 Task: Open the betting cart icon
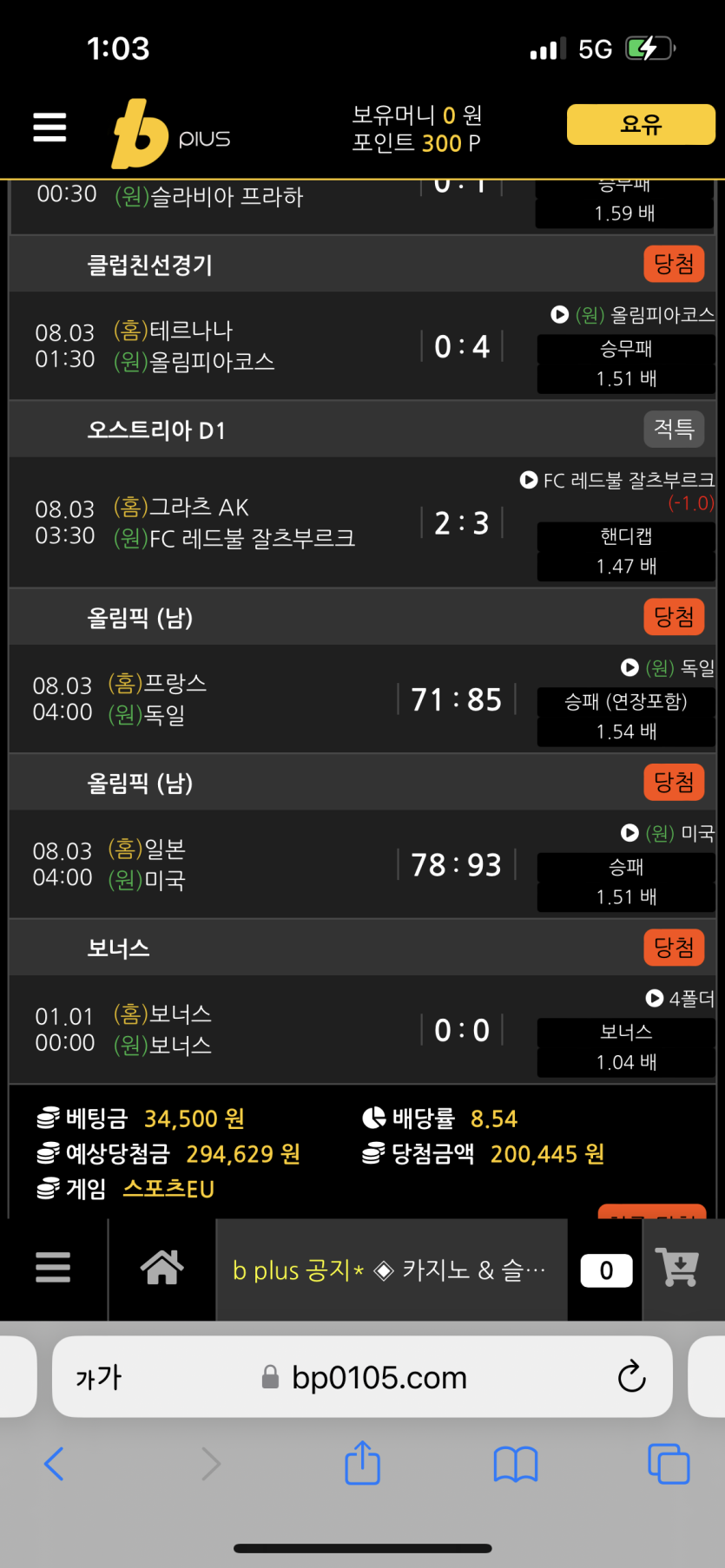click(x=680, y=1268)
